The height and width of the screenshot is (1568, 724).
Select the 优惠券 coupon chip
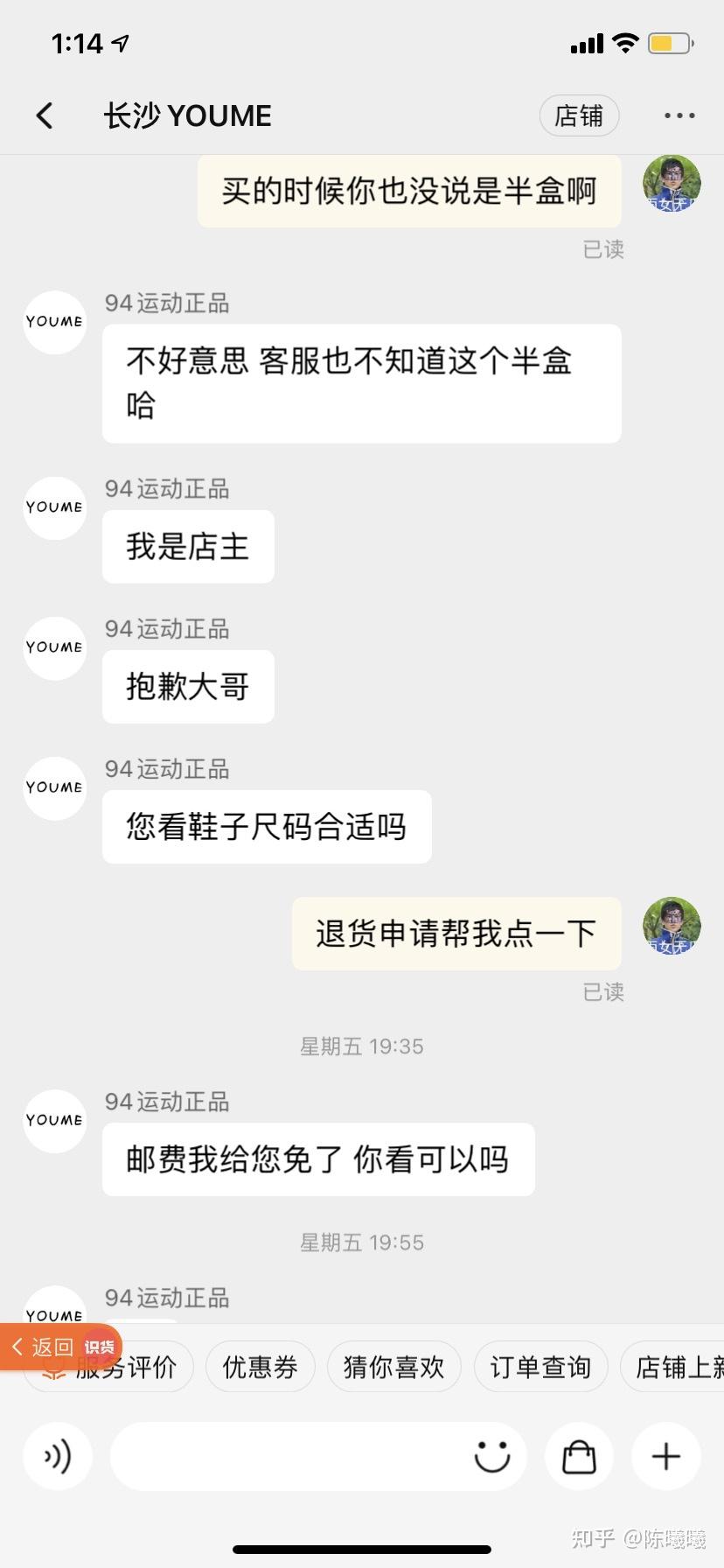coord(260,1367)
